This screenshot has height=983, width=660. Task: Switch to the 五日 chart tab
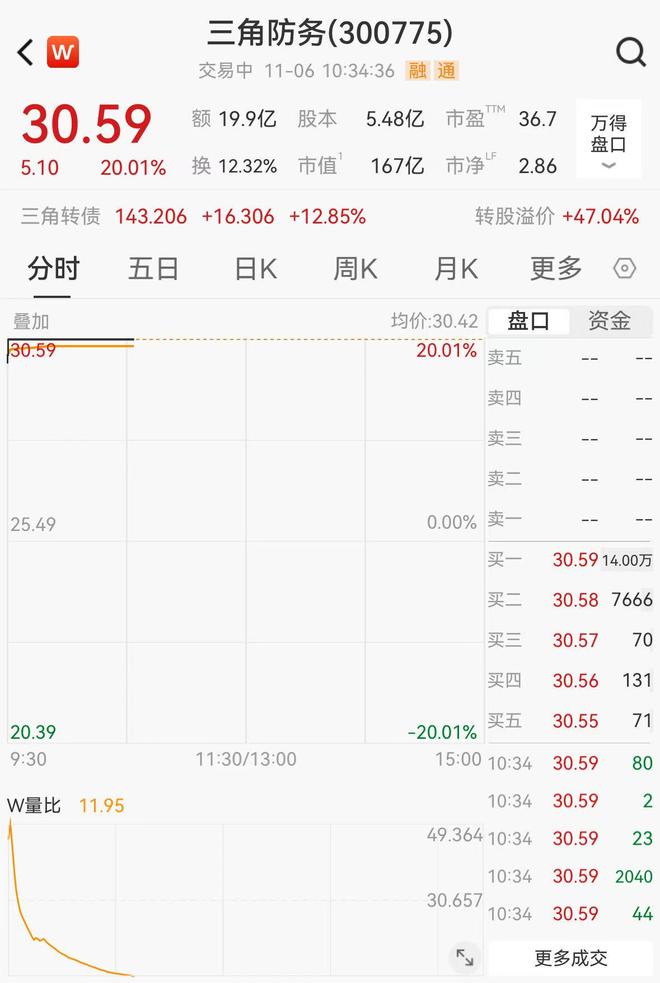coord(153,268)
